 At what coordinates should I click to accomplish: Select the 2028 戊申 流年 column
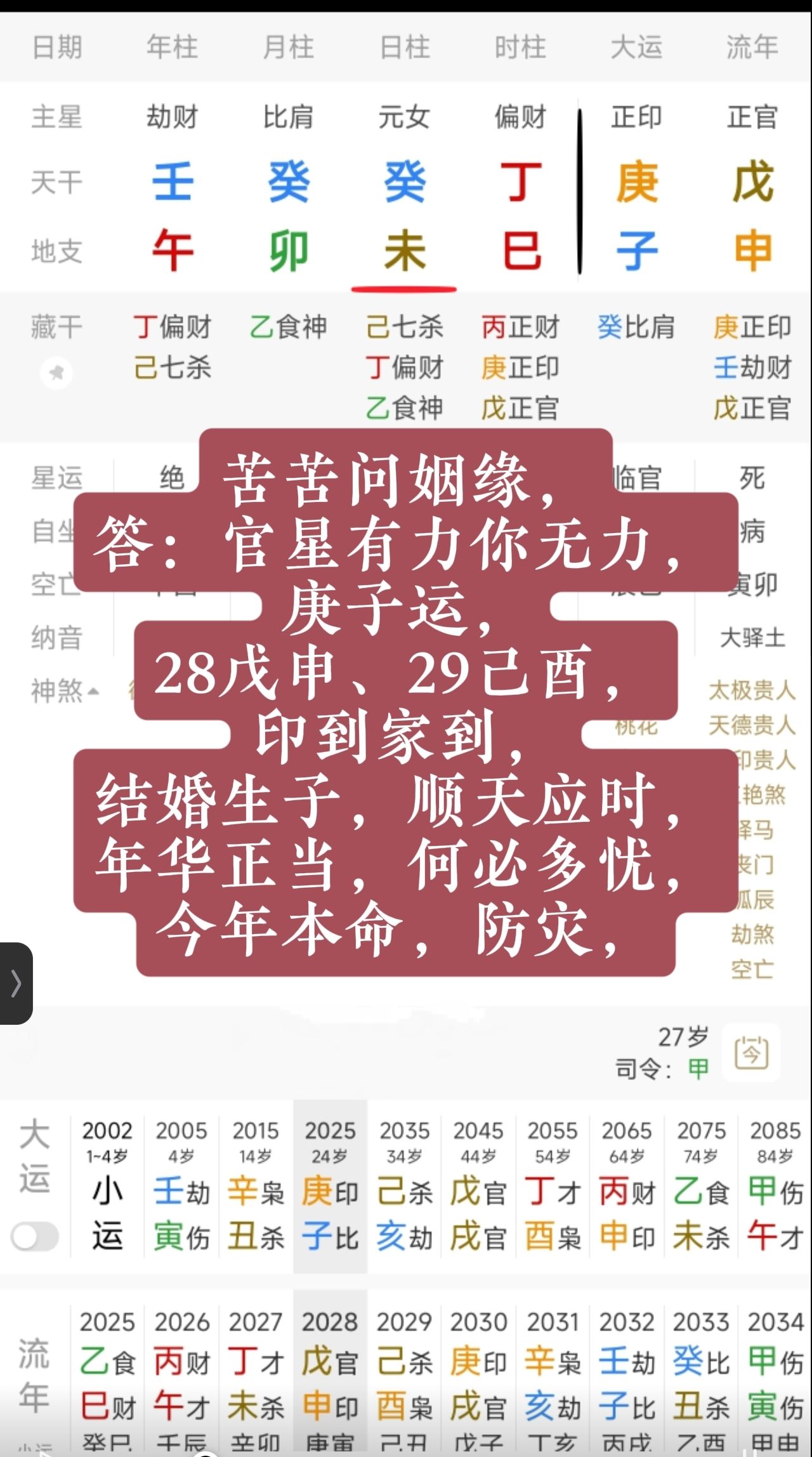[330, 1371]
